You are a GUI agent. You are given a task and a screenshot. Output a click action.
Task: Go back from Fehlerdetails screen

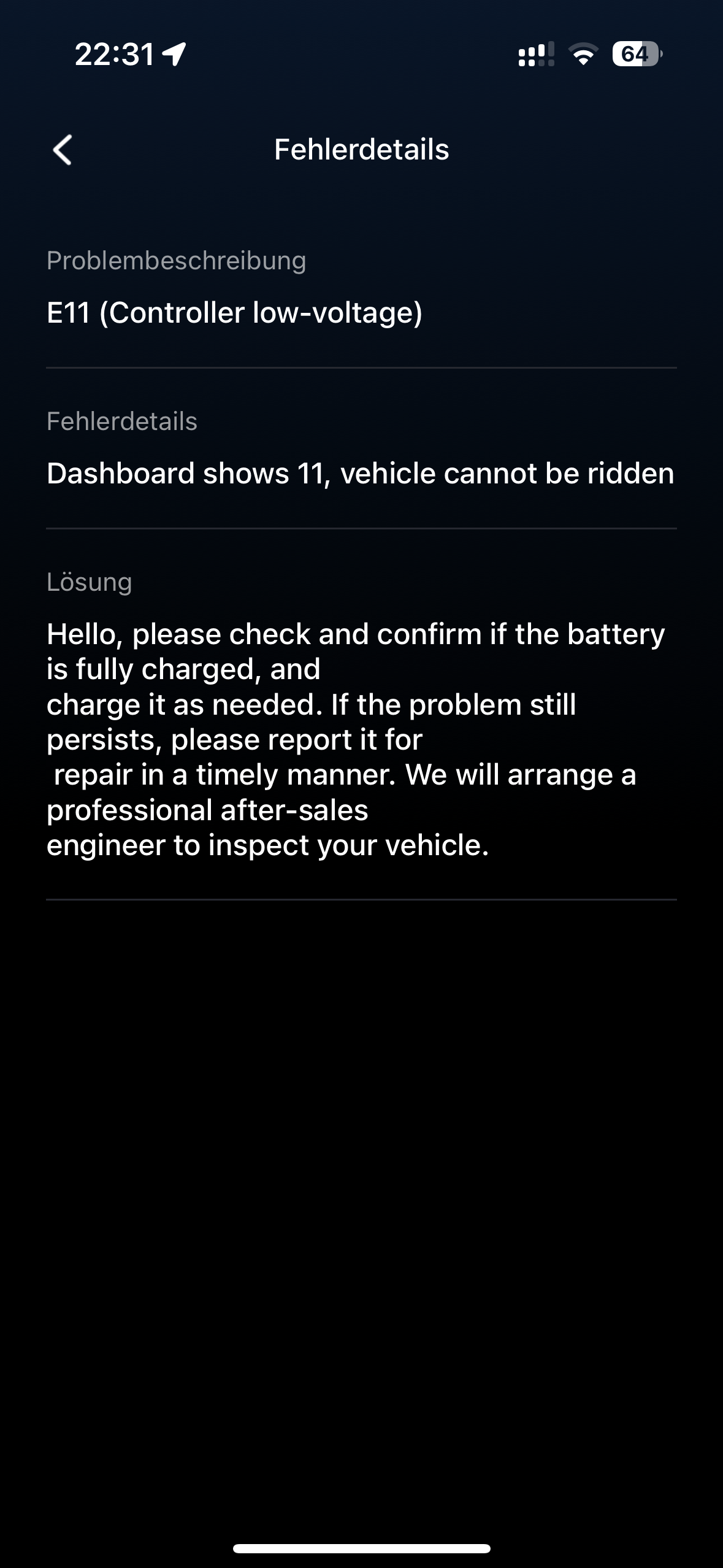63,150
